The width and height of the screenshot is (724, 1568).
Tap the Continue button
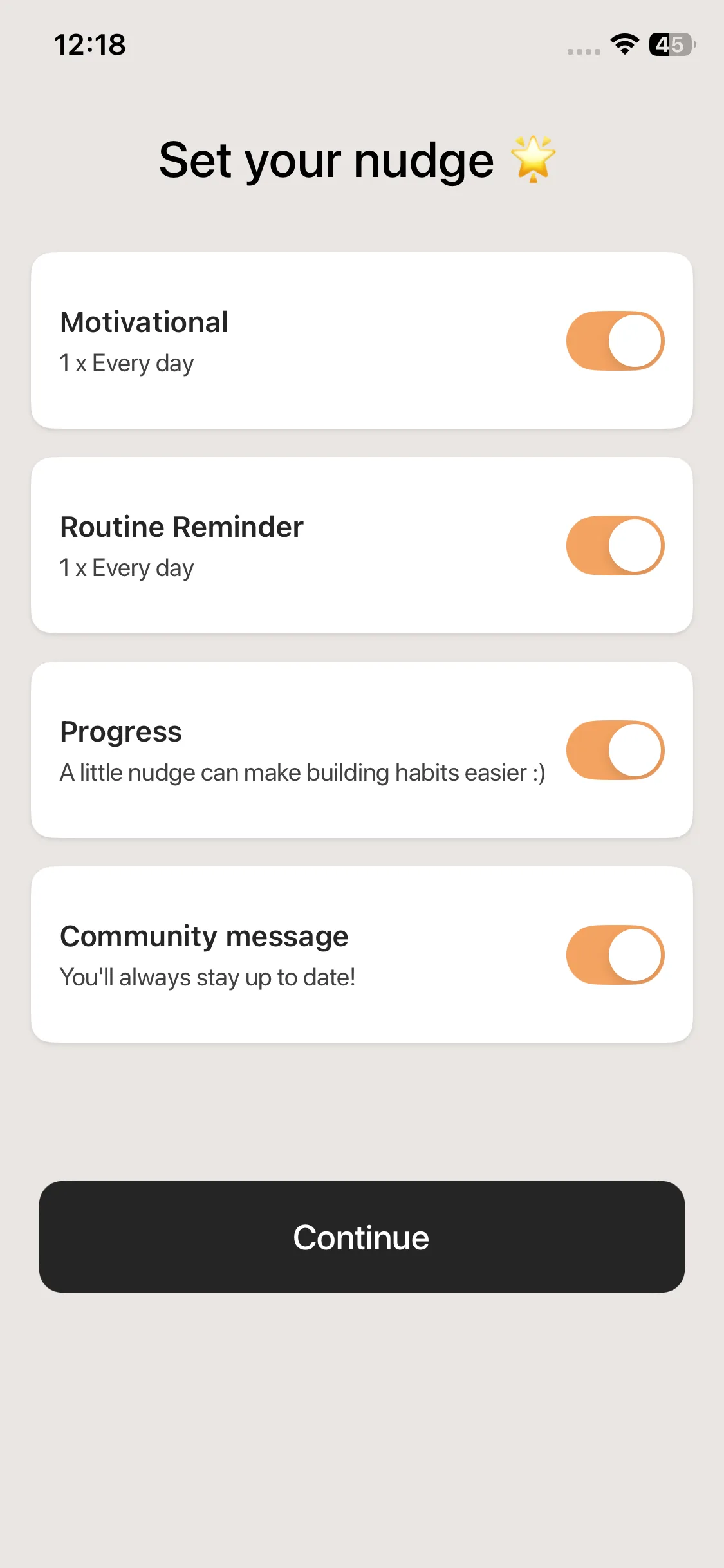click(x=362, y=1237)
